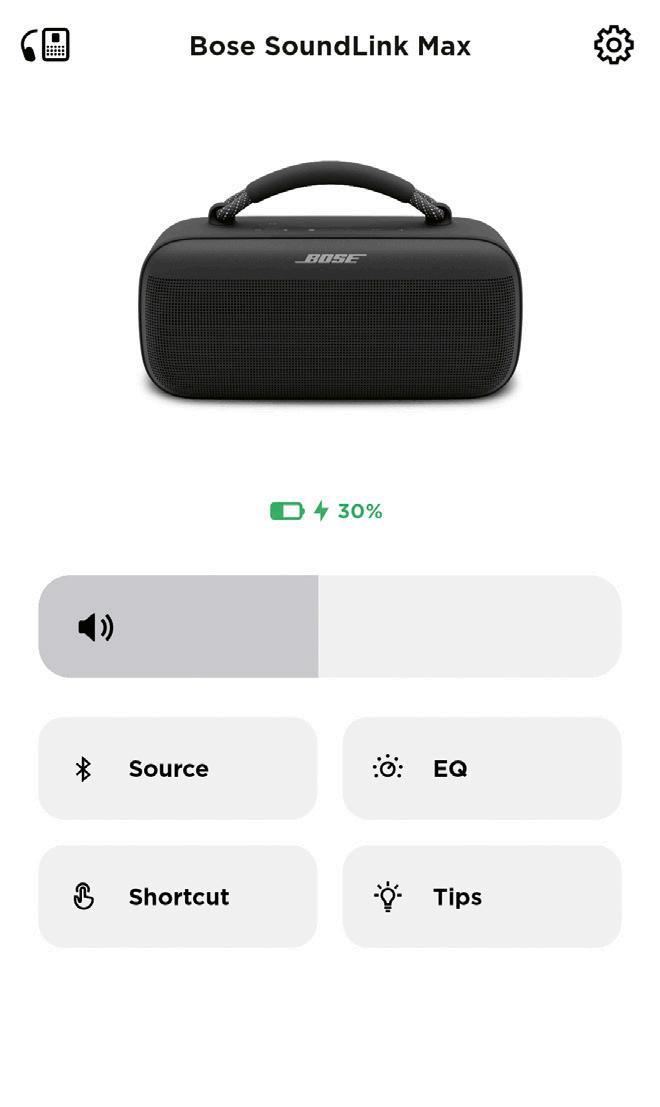660x1107 pixels.
Task: Open the Bluetooth Source card
Action: point(177,768)
